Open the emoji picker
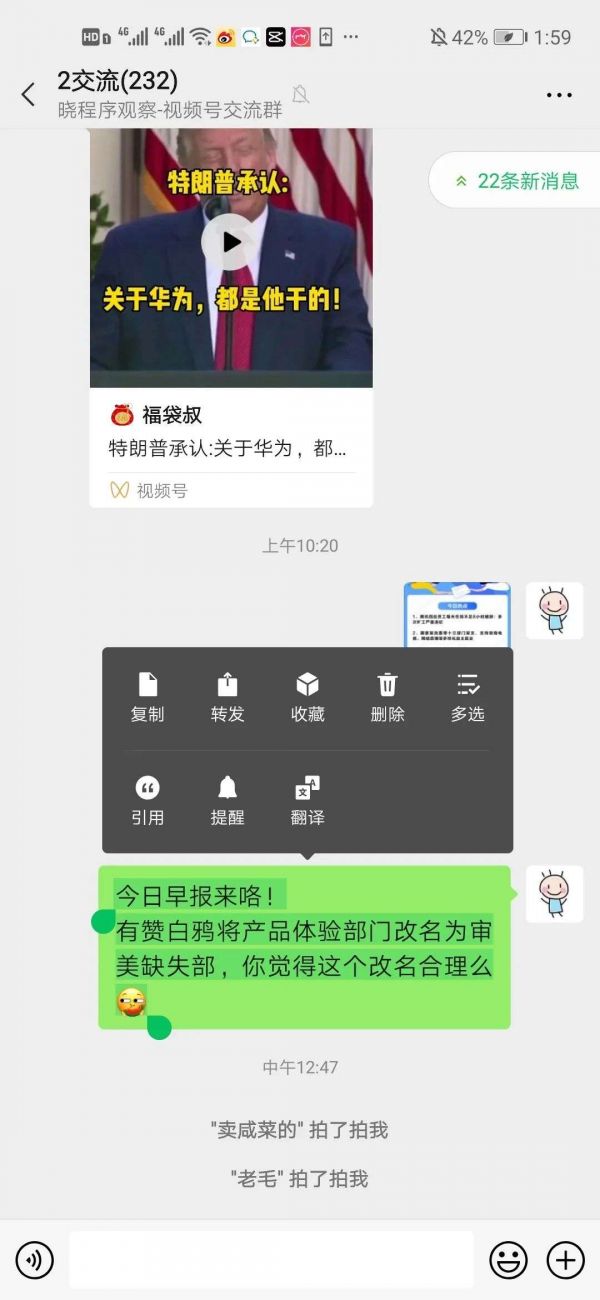The width and height of the screenshot is (600, 1300). pyautogui.click(x=508, y=1260)
